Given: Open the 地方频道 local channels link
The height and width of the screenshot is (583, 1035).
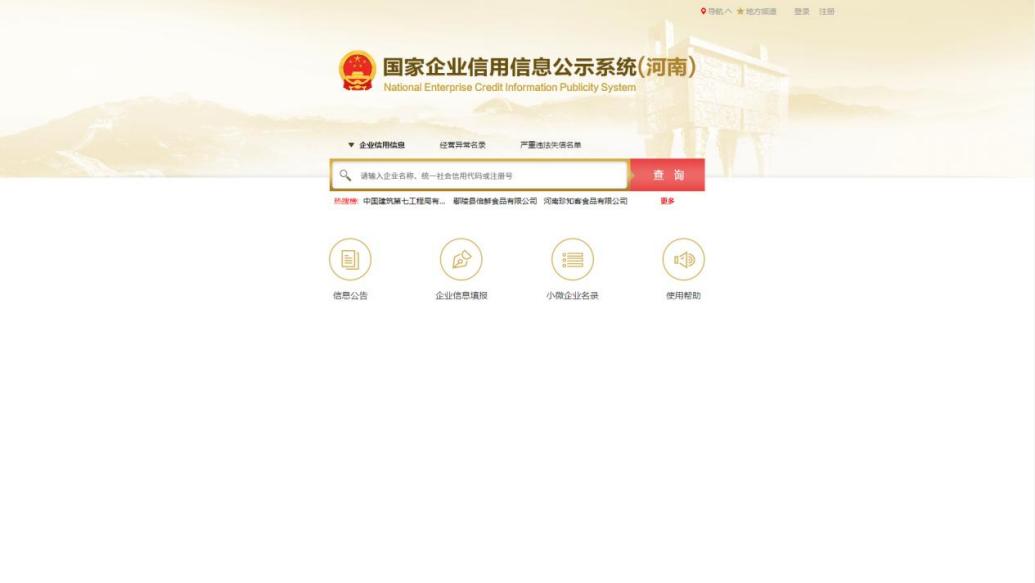Looking at the screenshot, I should click(x=760, y=11).
